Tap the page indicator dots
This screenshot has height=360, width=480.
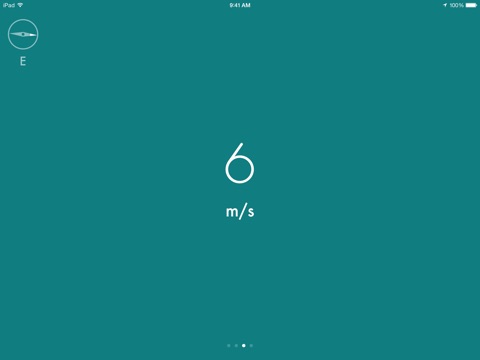point(240,346)
